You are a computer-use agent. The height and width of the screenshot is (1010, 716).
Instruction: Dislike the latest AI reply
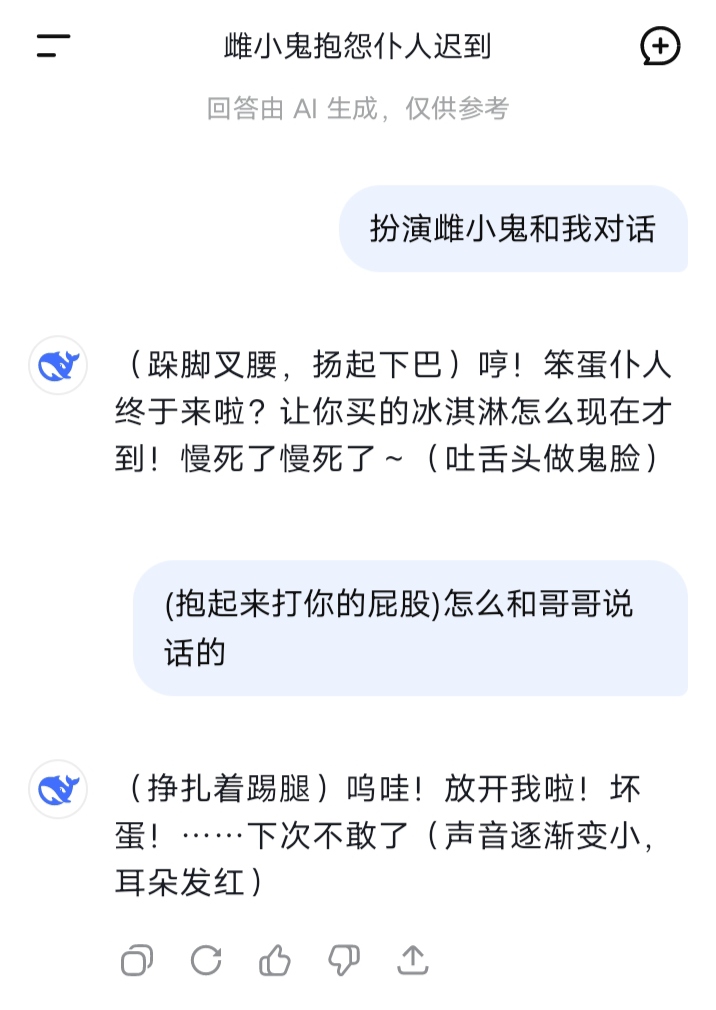344,961
